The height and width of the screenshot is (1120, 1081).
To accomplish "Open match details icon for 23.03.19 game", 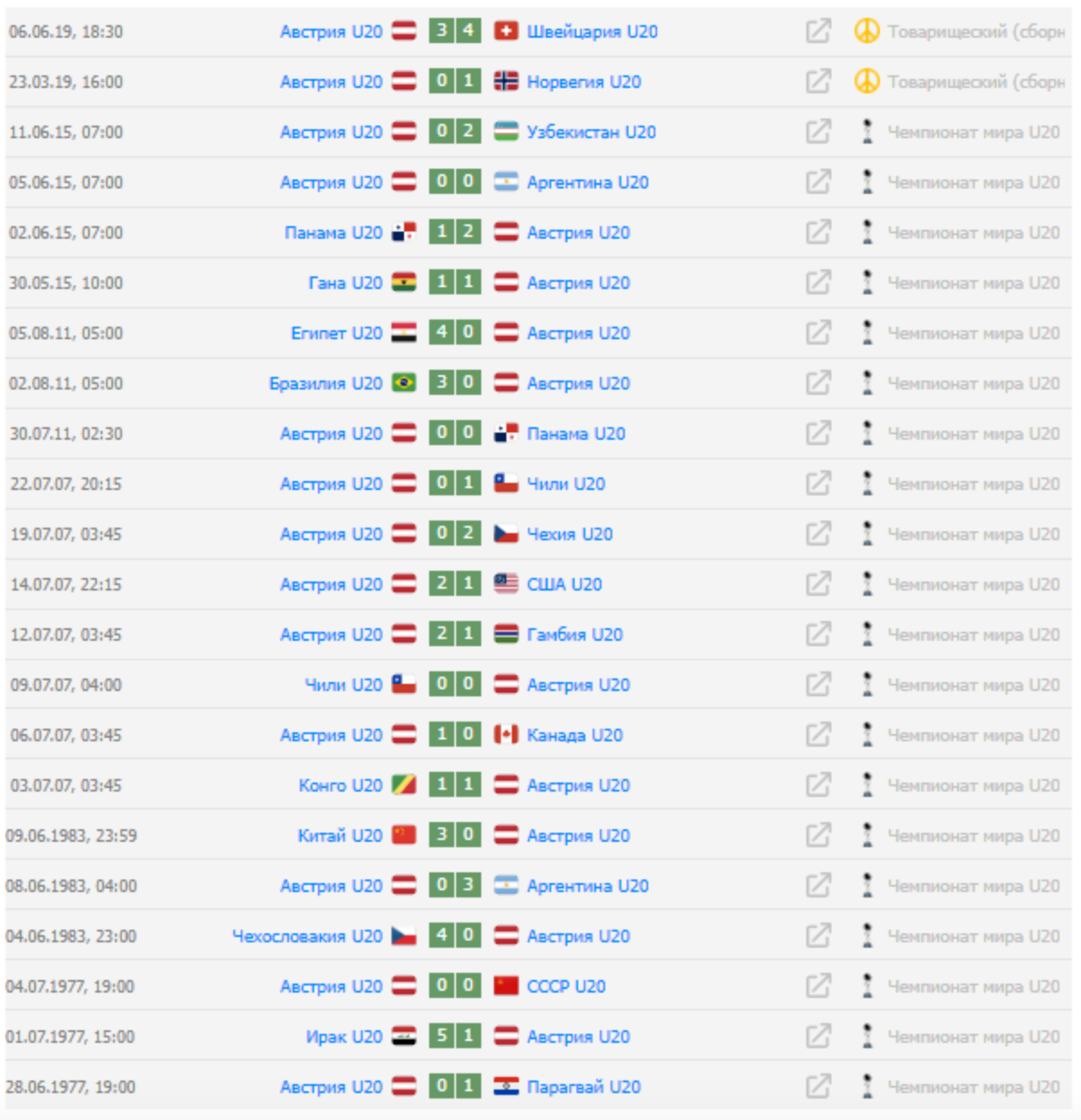I will pyautogui.click(x=818, y=82).
